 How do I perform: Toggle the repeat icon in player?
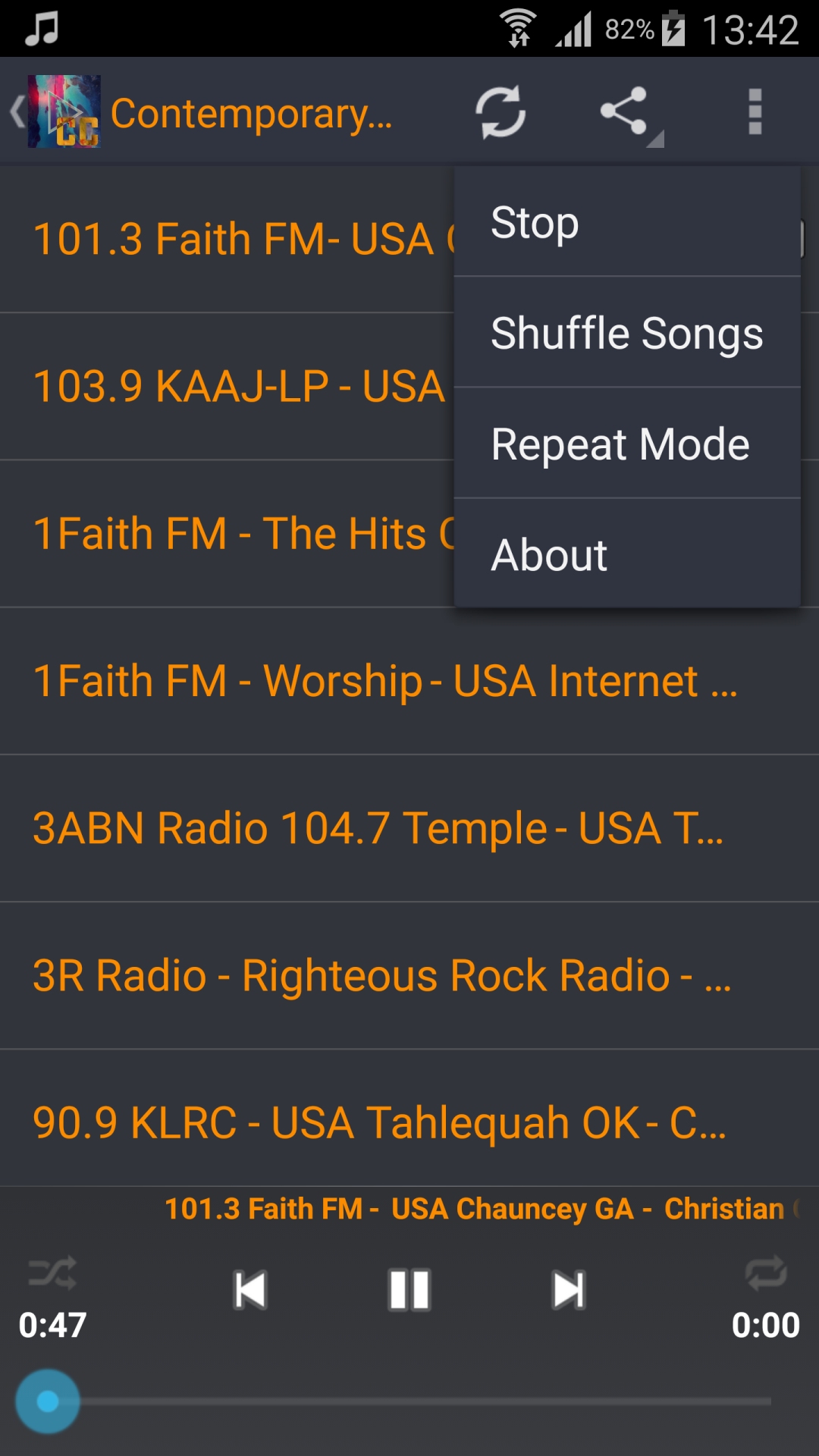coord(766,1273)
